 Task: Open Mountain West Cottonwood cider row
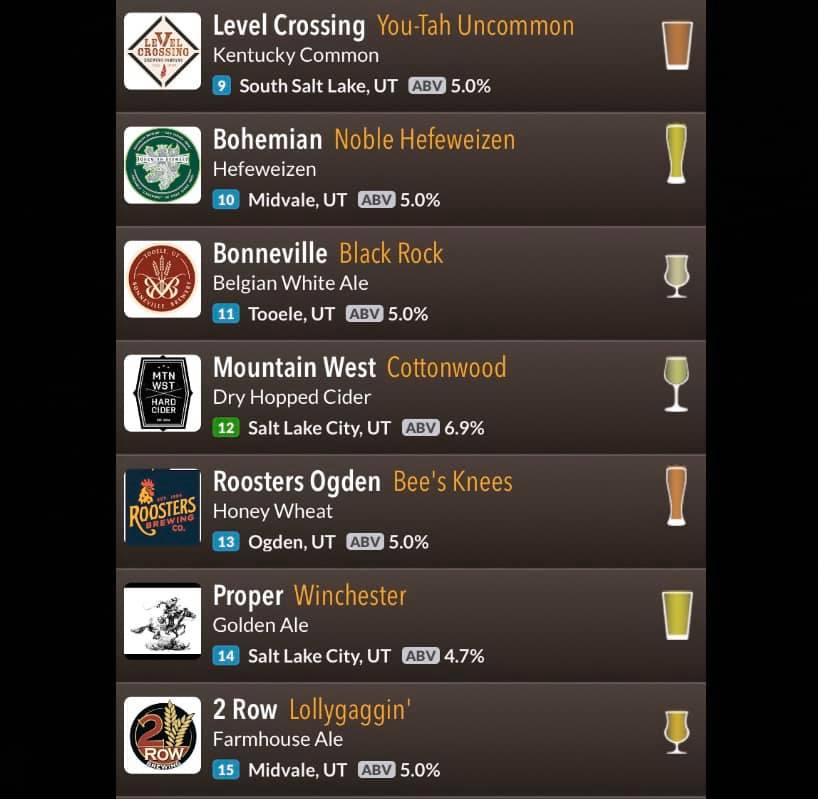pyautogui.click(x=410, y=396)
